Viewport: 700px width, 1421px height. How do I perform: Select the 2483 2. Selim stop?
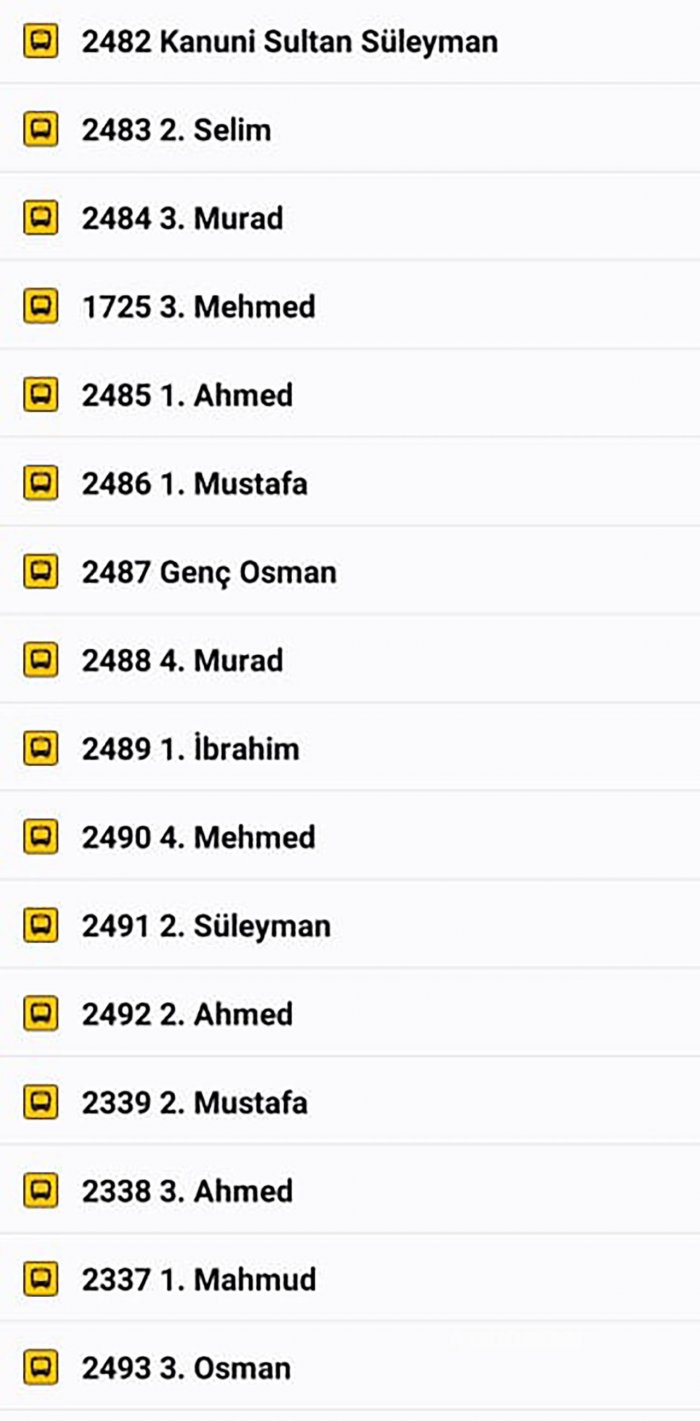[x=350, y=129]
